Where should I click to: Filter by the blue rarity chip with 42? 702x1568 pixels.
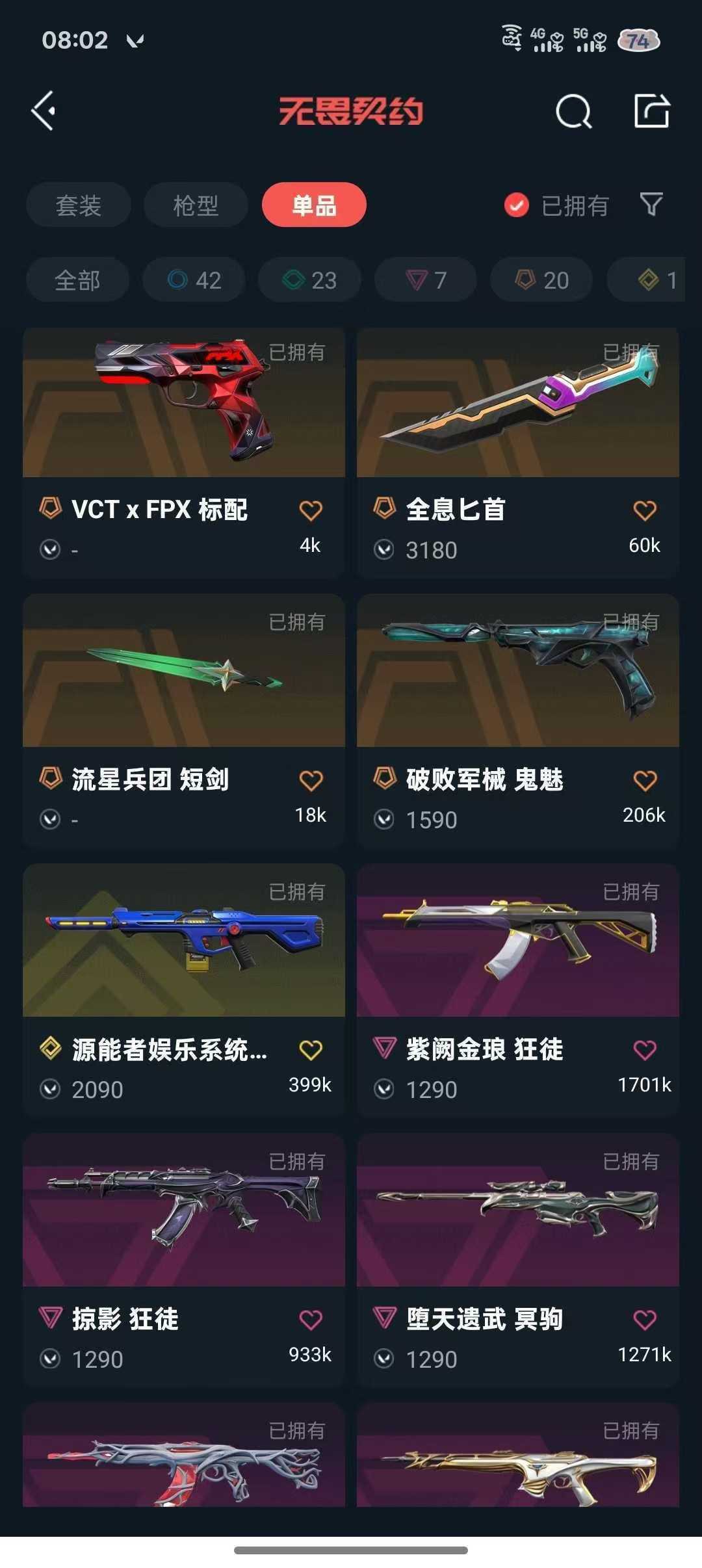coord(194,280)
